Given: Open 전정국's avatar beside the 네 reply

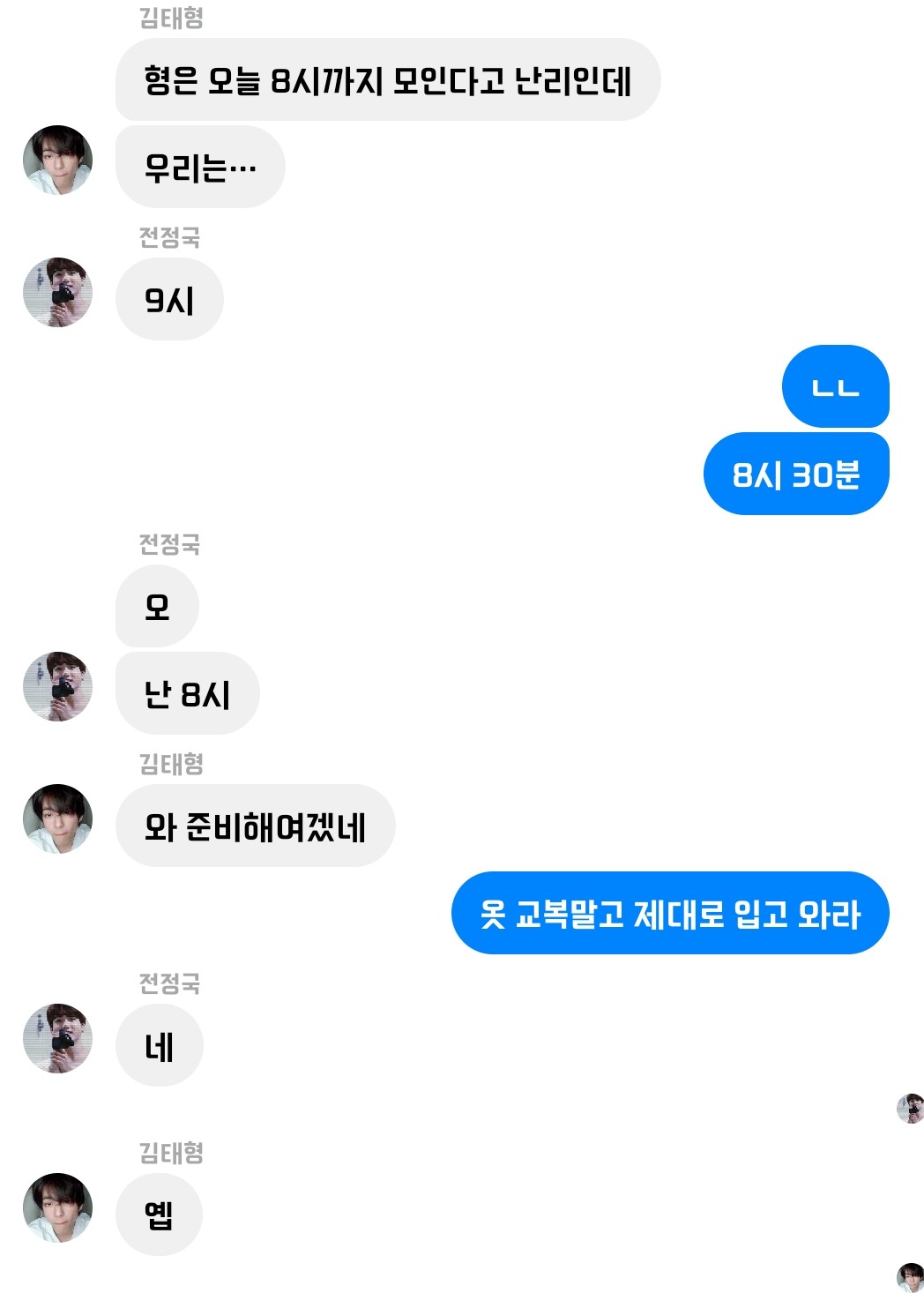Looking at the screenshot, I should point(57,1038).
